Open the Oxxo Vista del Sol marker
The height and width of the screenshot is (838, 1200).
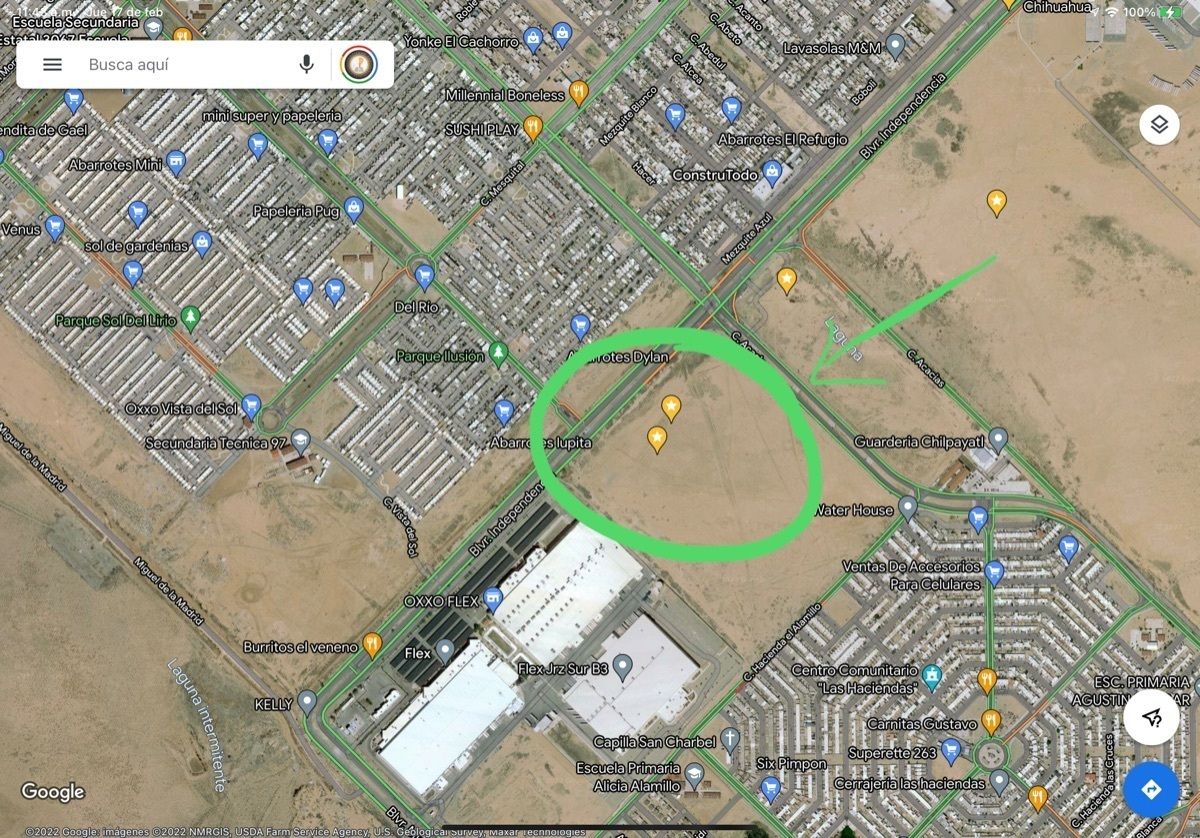coord(251,405)
